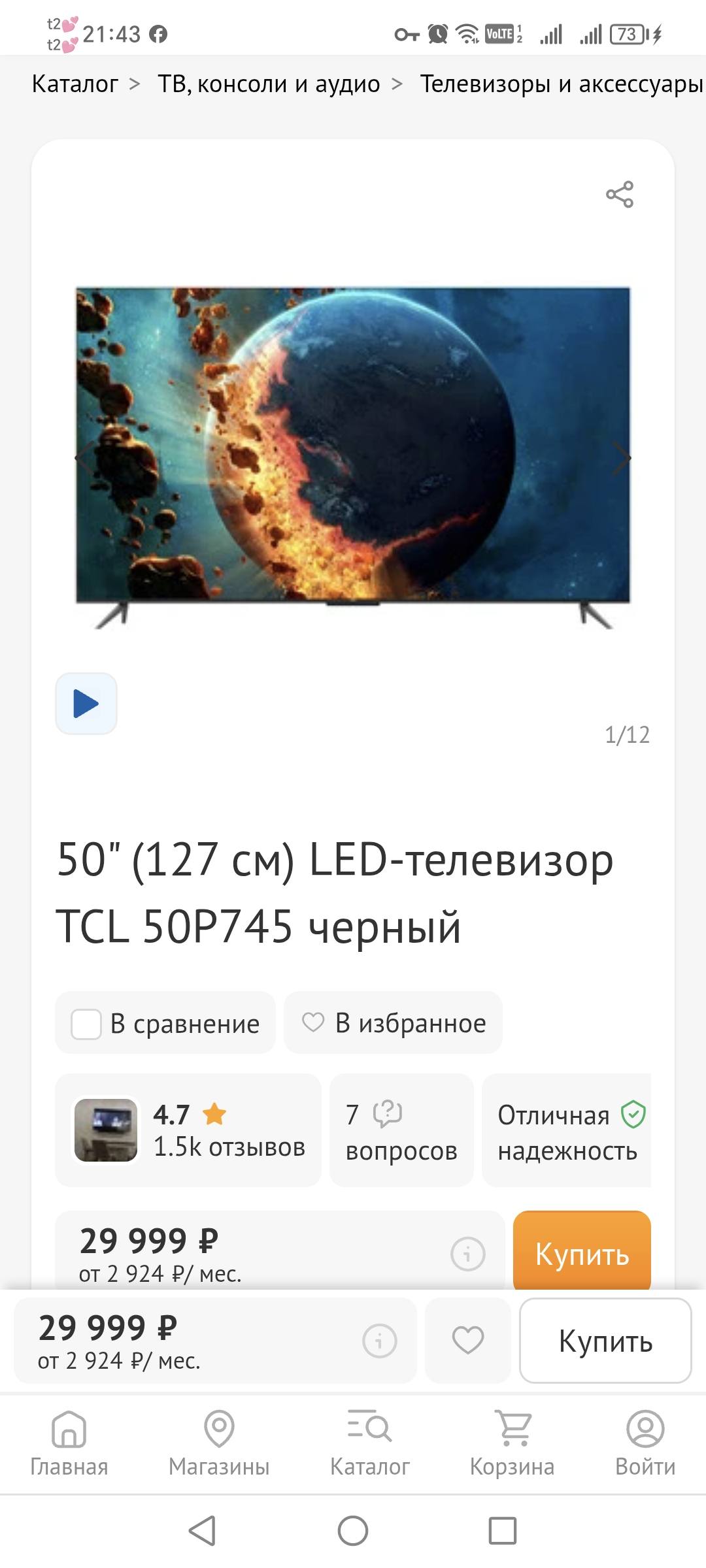Tap the heart toggle in the bottom price bar
706x1568 pixels.
tap(467, 1341)
